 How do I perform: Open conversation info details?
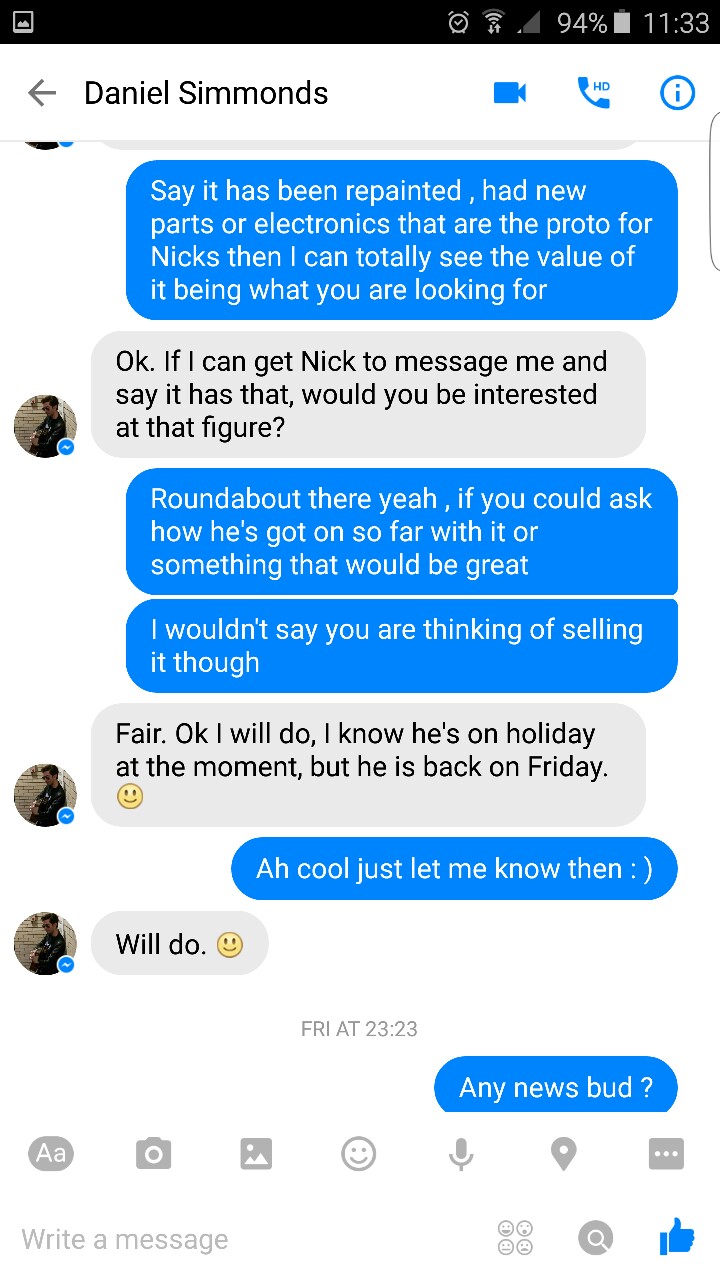(677, 93)
